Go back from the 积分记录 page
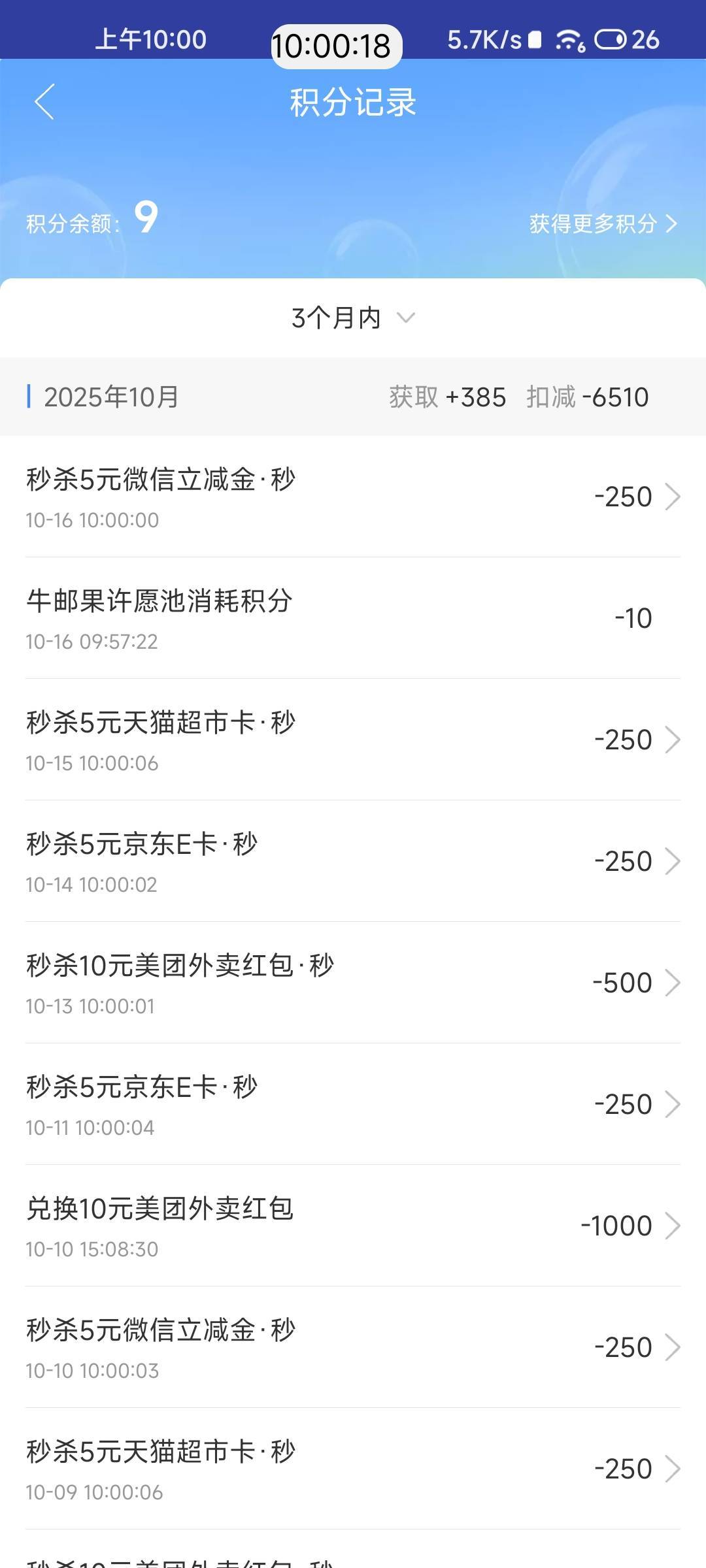This screenshot has height=1568, width=706. click(44, 102)
